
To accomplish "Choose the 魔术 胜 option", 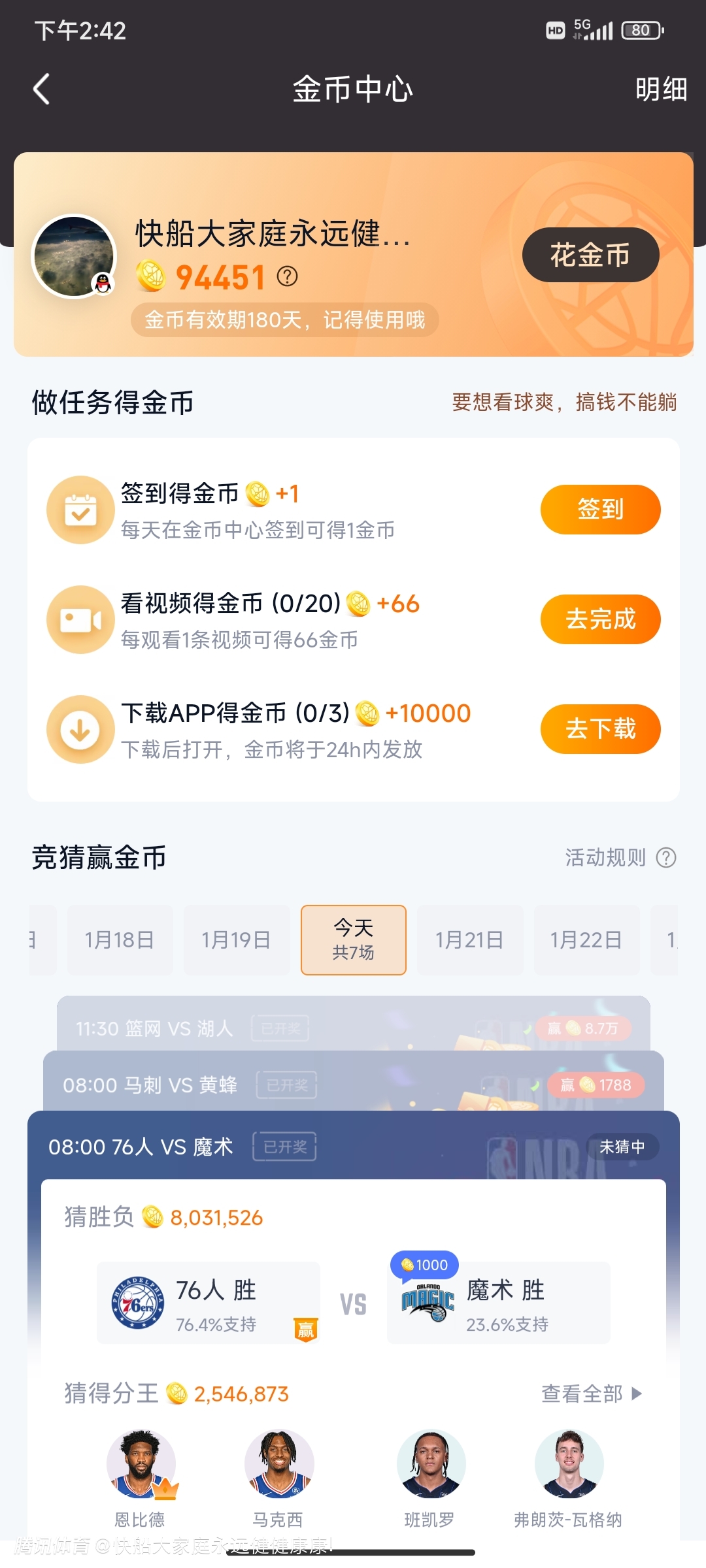I will click(x=498, y=1303).
